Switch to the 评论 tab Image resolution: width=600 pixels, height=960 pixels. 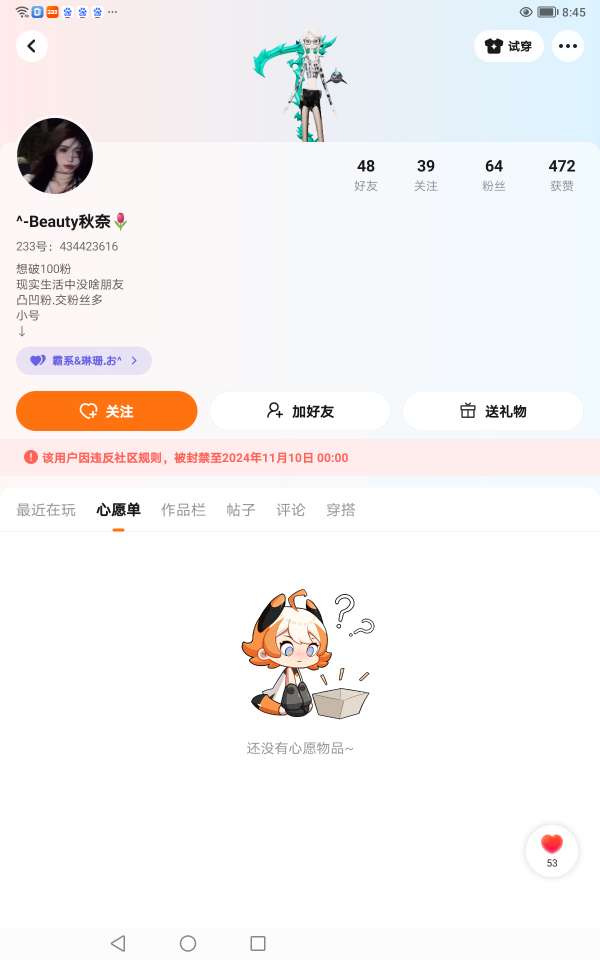(291, 510)
